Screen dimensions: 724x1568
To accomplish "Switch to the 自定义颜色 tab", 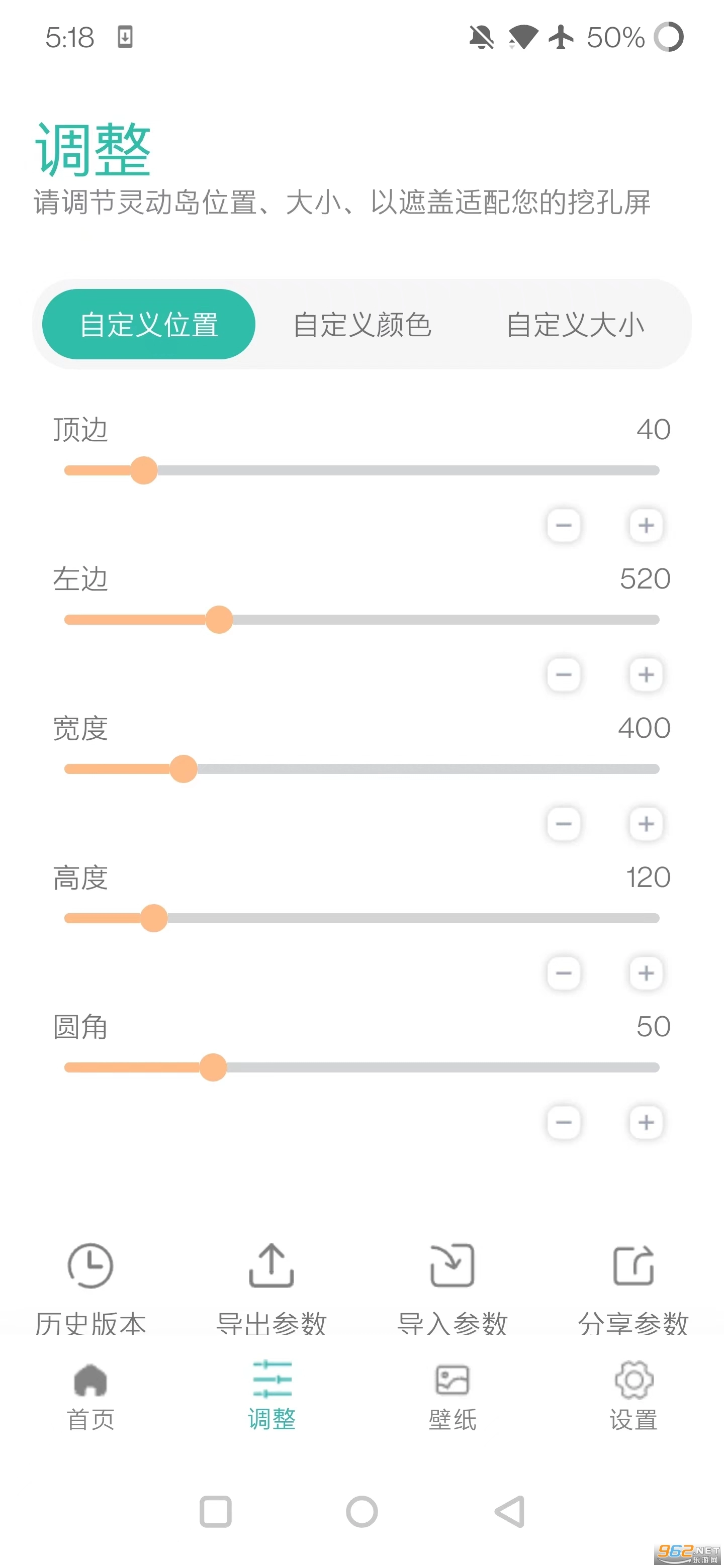I will click(x=363, y=324).
